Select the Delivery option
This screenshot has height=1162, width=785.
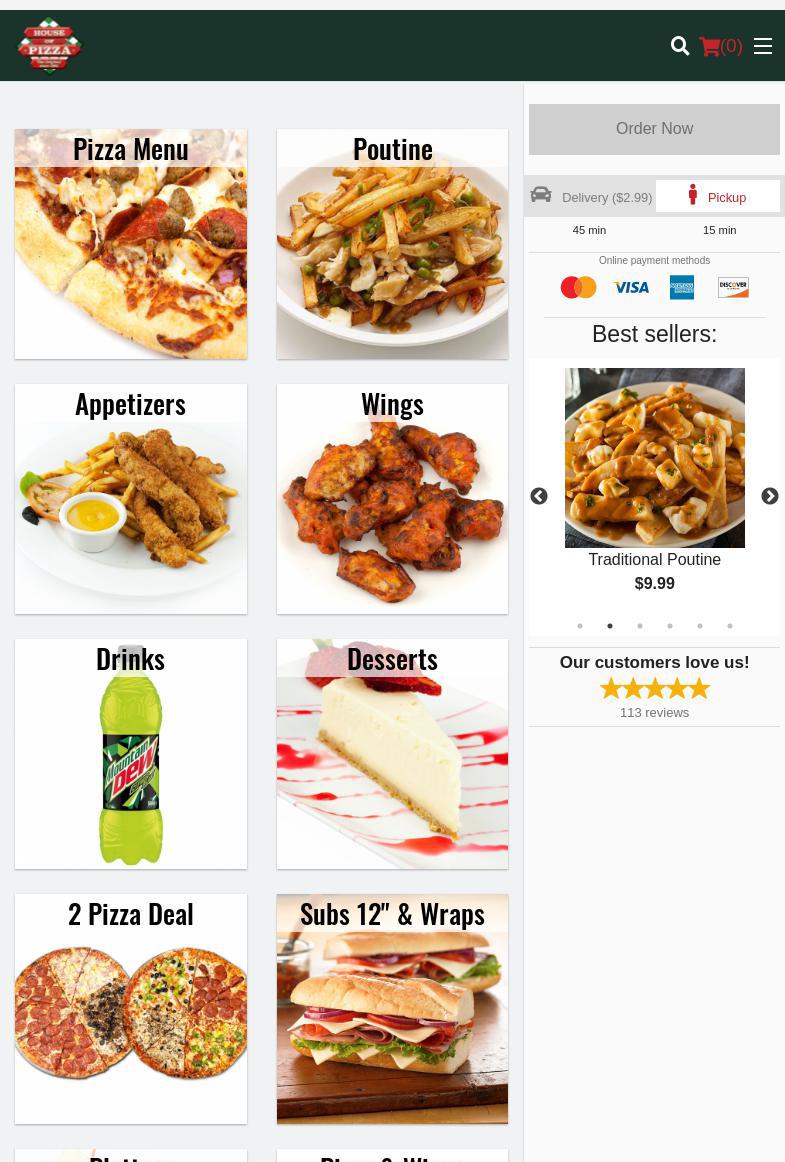[592, 197]
